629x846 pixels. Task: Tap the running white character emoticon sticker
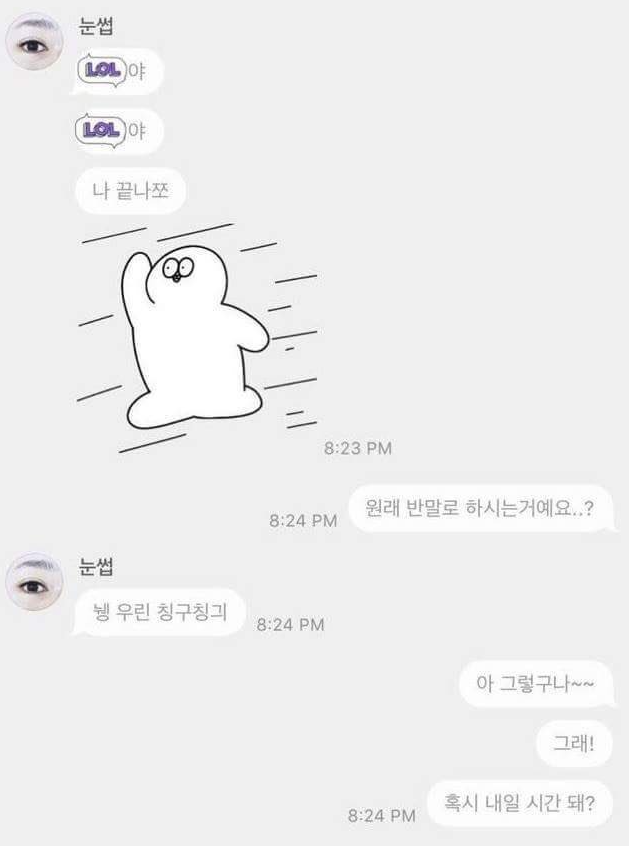coord(197,335)
